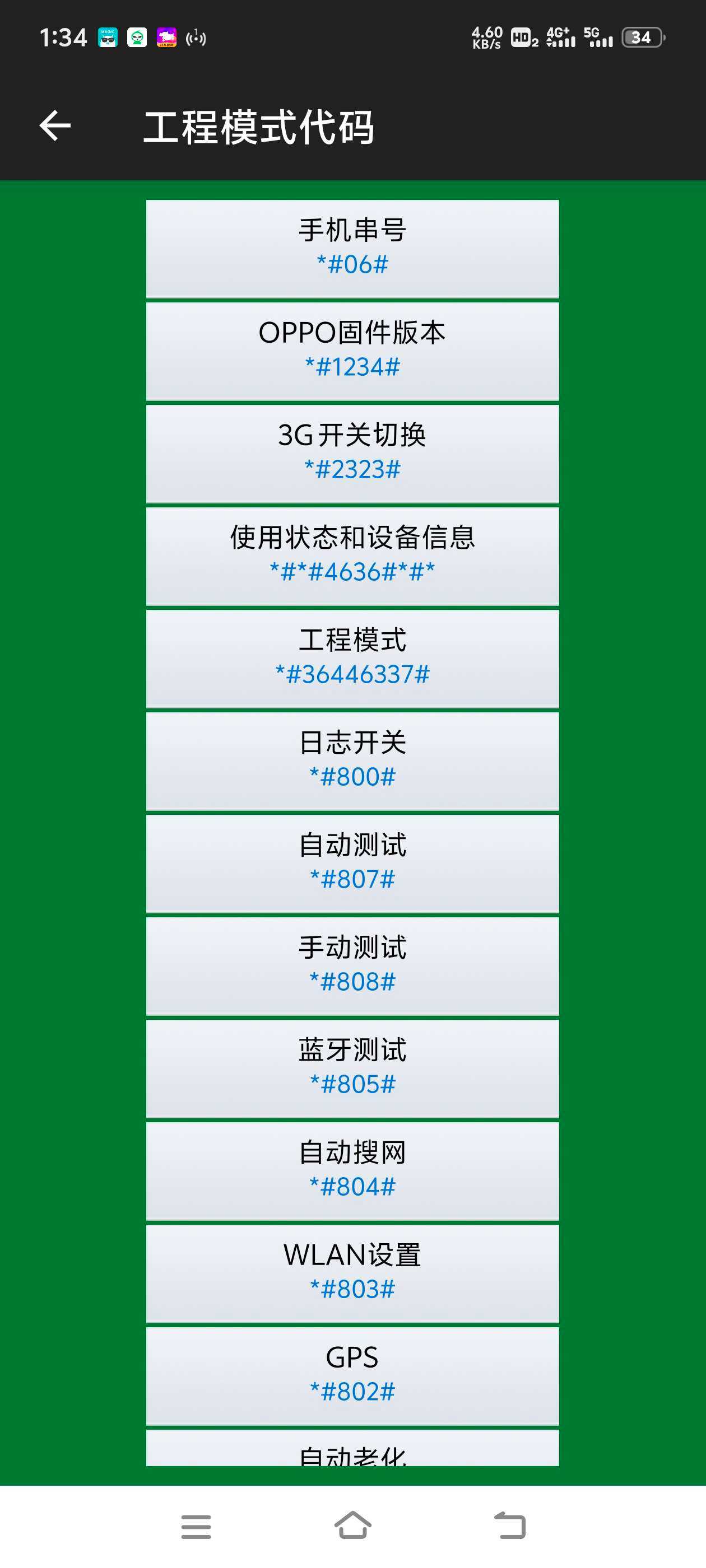The width and height of the screenshot is (706, 1568).
Task: Tap 3G开关切换 *#2323# button
Action: (x=352, y=452)
